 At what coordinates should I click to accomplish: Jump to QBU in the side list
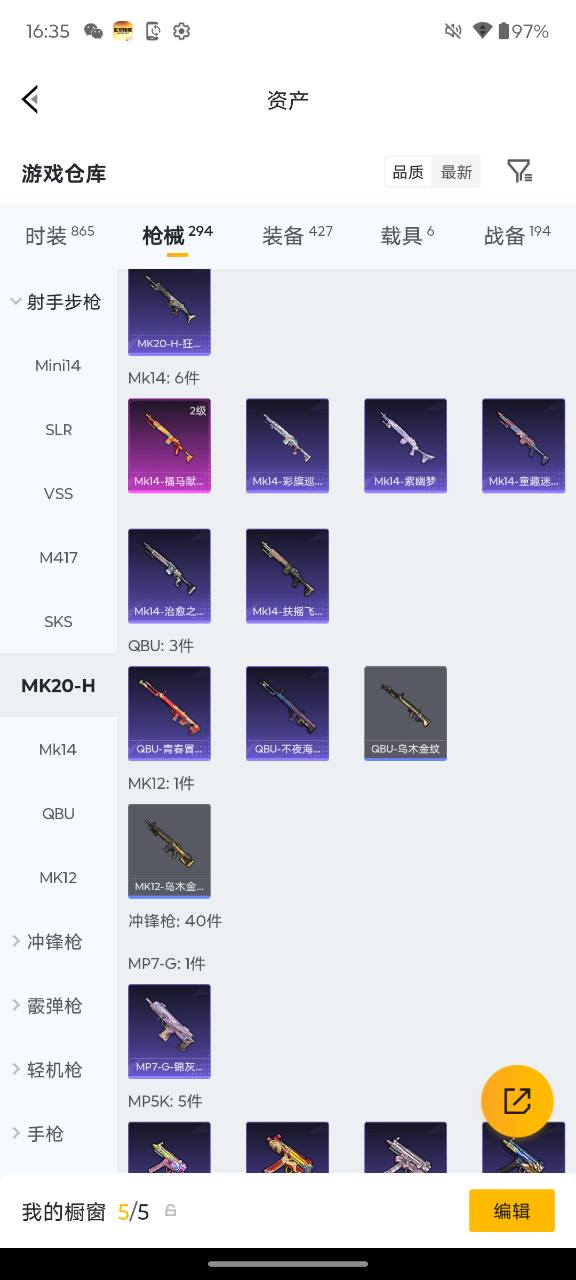(x=58, y=813)
